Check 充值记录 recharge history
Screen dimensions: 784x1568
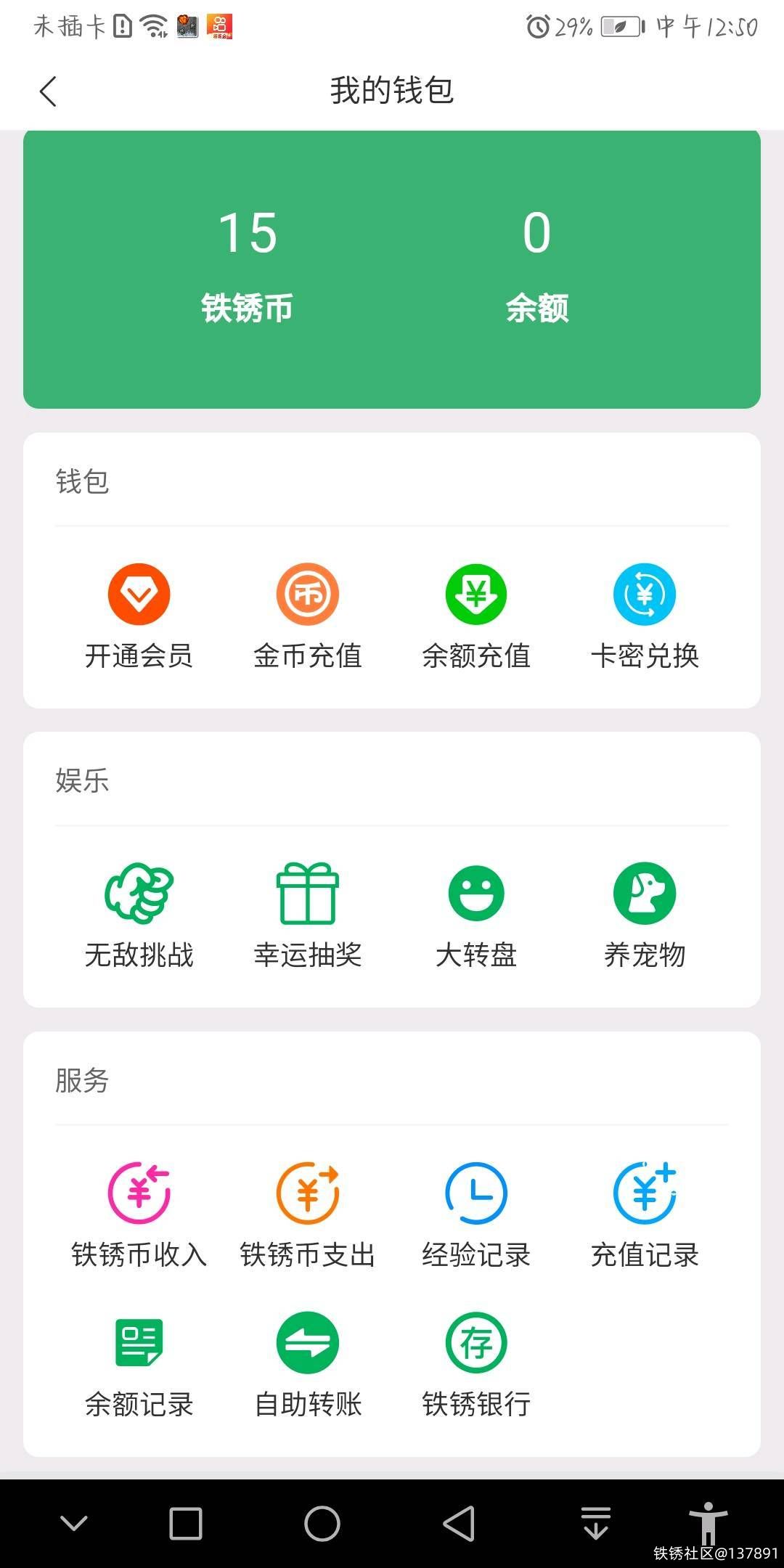click(645, 1214)
